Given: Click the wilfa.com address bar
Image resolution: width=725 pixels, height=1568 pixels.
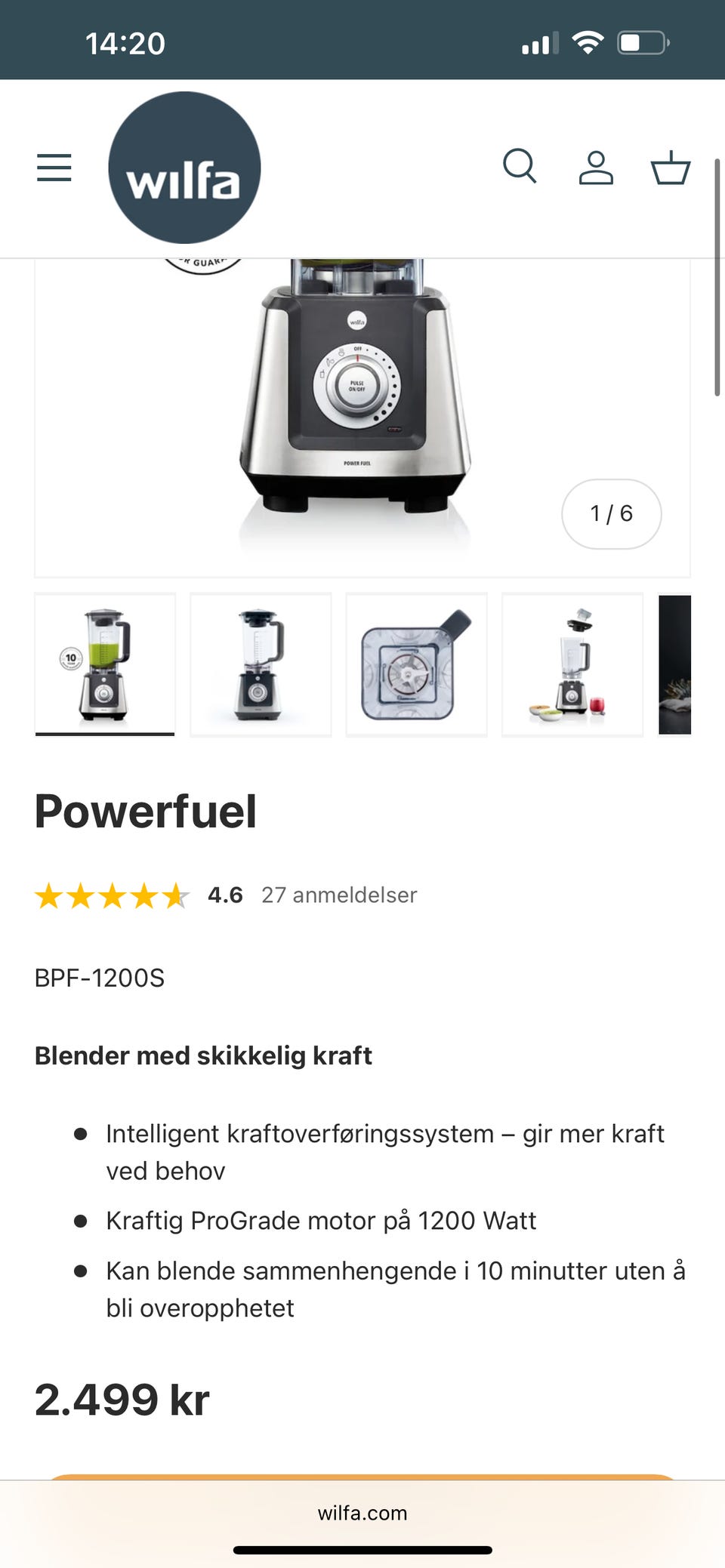Looking at the screenshot, I should [362, 1513].
